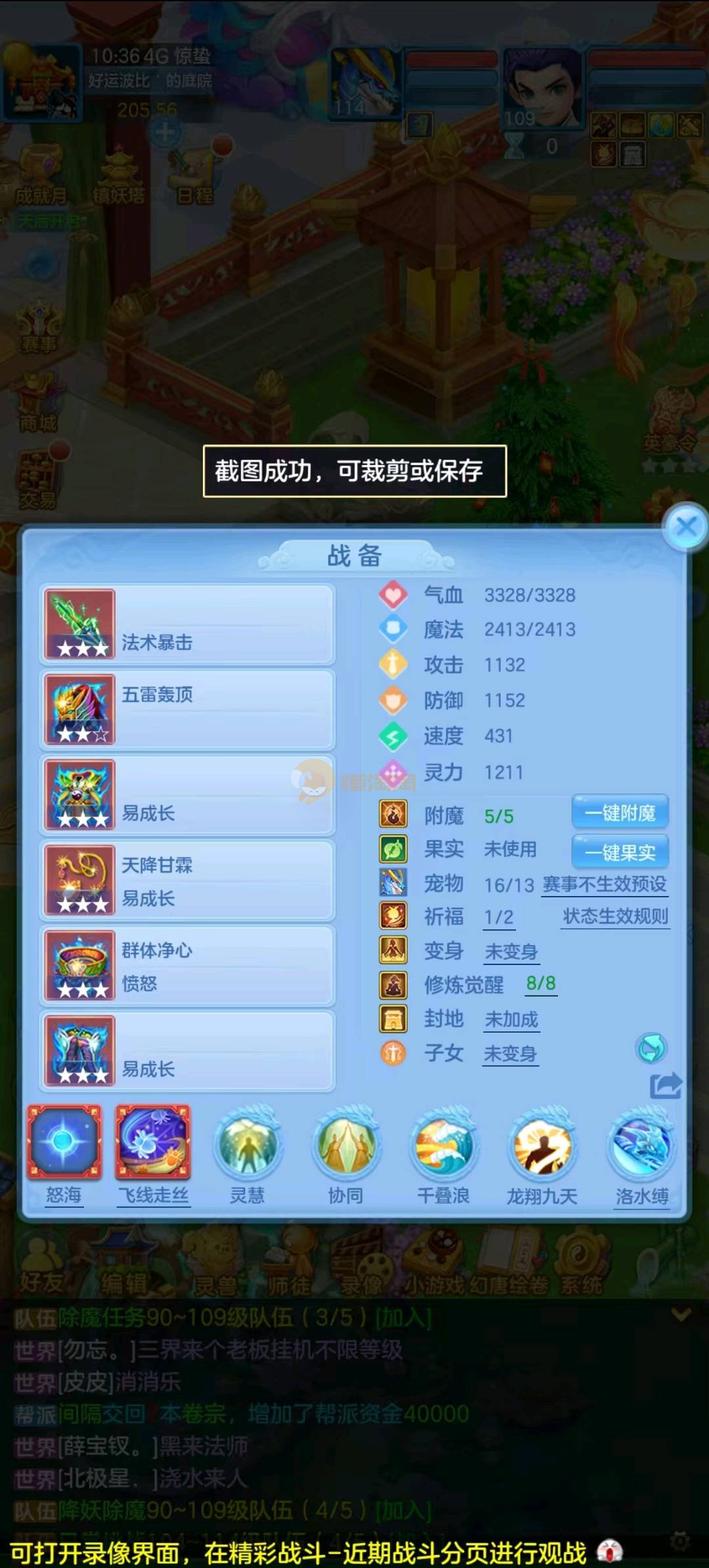Screen dimensions: 709x1568
Task: Tap the refresh icon beside 子女
Action: pyautogui.click(x=651, y=1048)
